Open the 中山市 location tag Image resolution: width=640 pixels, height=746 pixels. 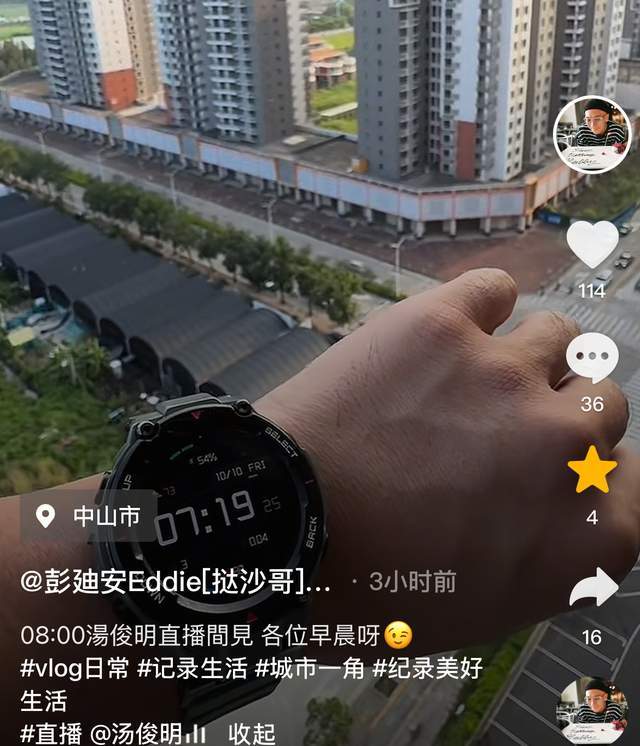click(88, 516)
